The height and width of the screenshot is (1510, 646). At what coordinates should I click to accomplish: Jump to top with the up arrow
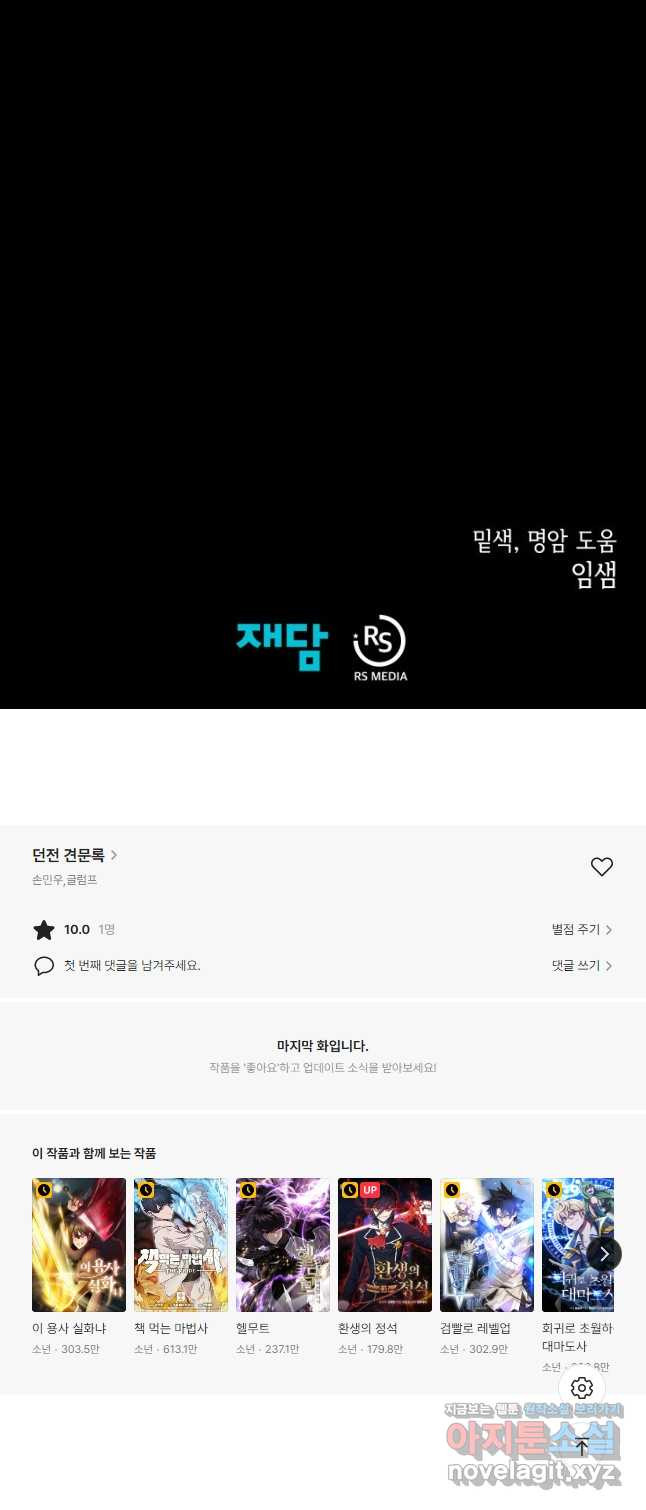tap(582, 1446)
